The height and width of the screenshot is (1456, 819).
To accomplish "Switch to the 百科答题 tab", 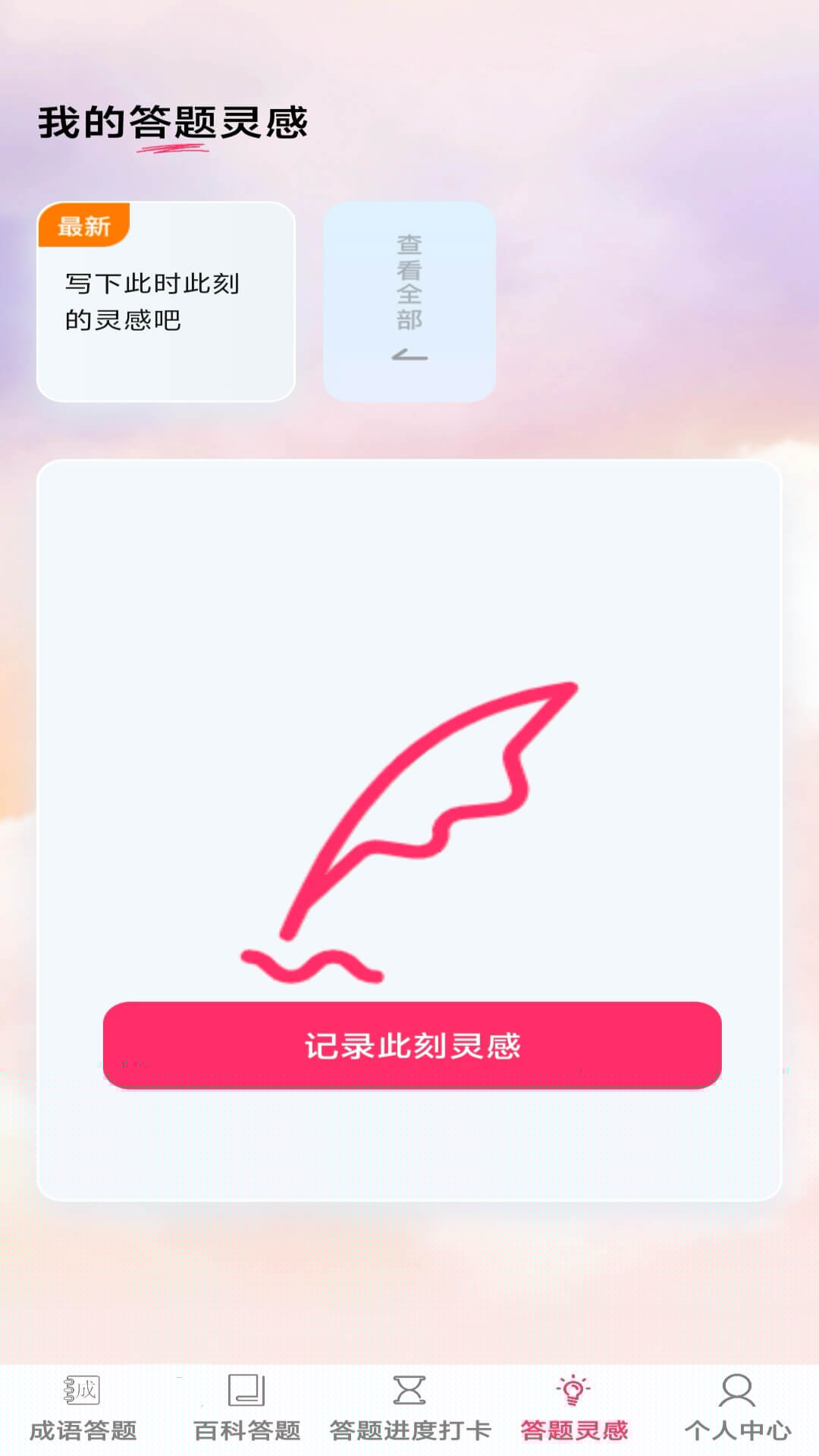I will click(246, 1409).
